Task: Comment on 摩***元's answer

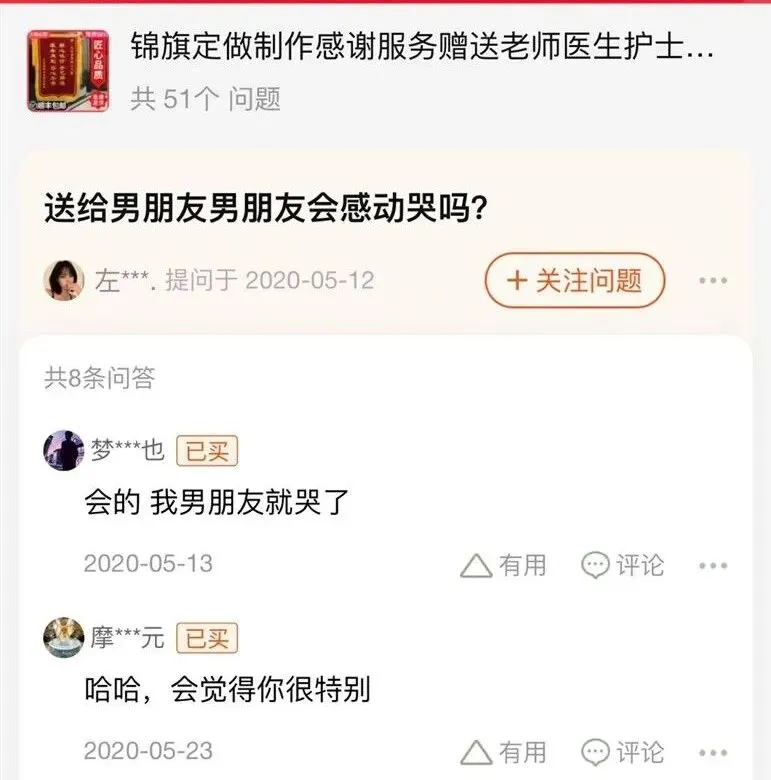Action: click(x=623, y=752)
